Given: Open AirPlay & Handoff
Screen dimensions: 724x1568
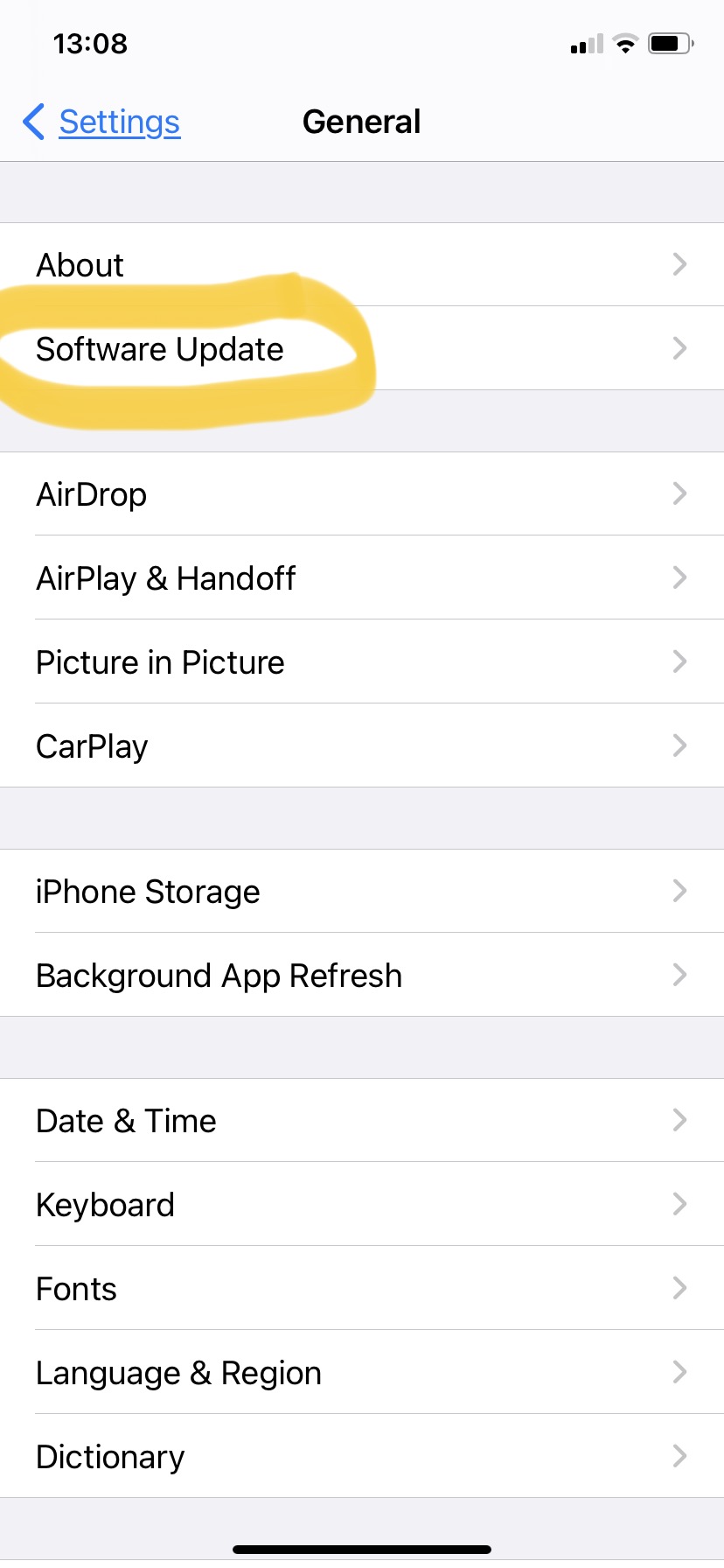Looking at the screenshot, I should (x=362, y=577).
